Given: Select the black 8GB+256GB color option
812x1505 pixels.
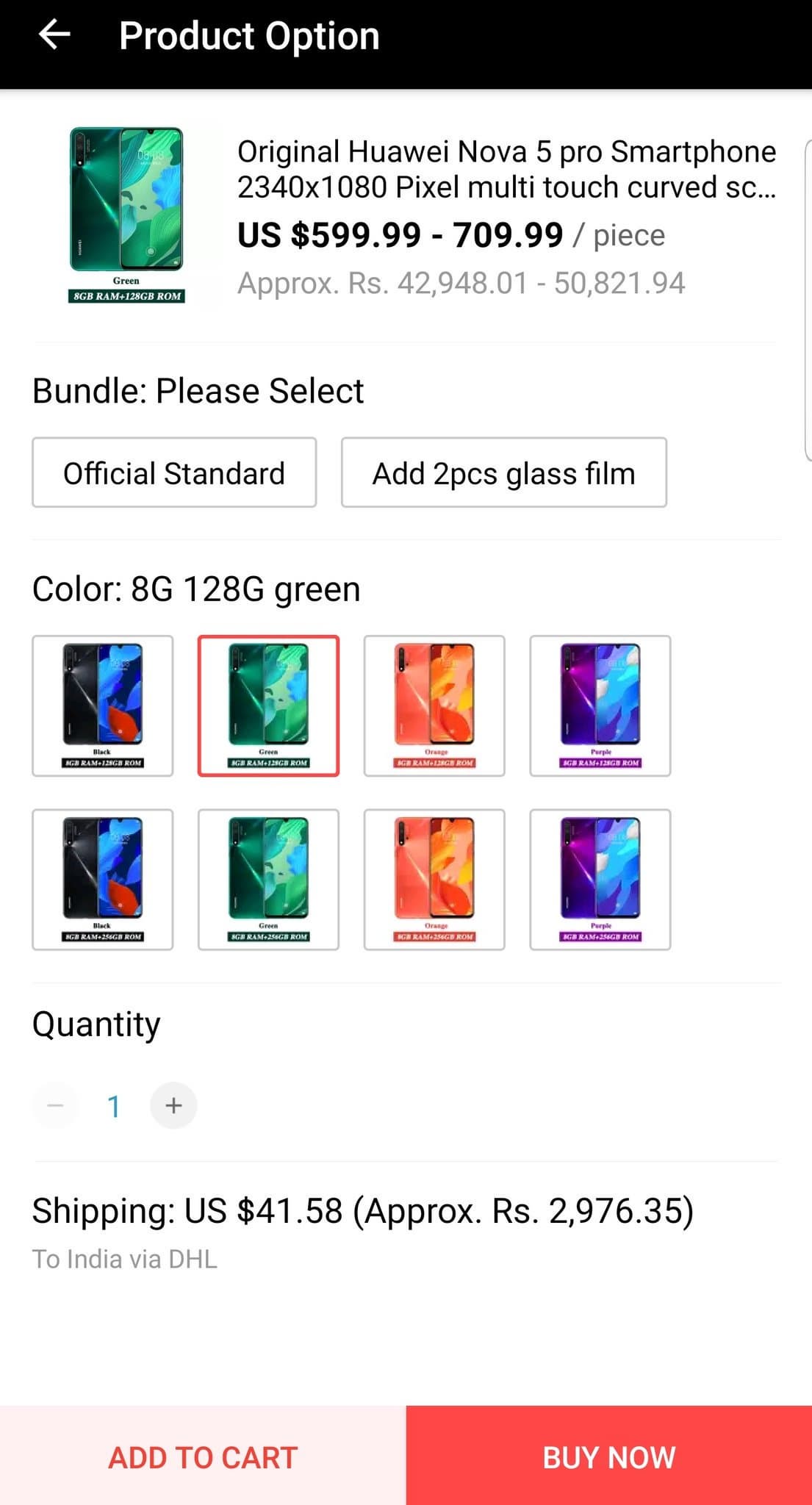Looking at the screenshot, I should 103,880.
